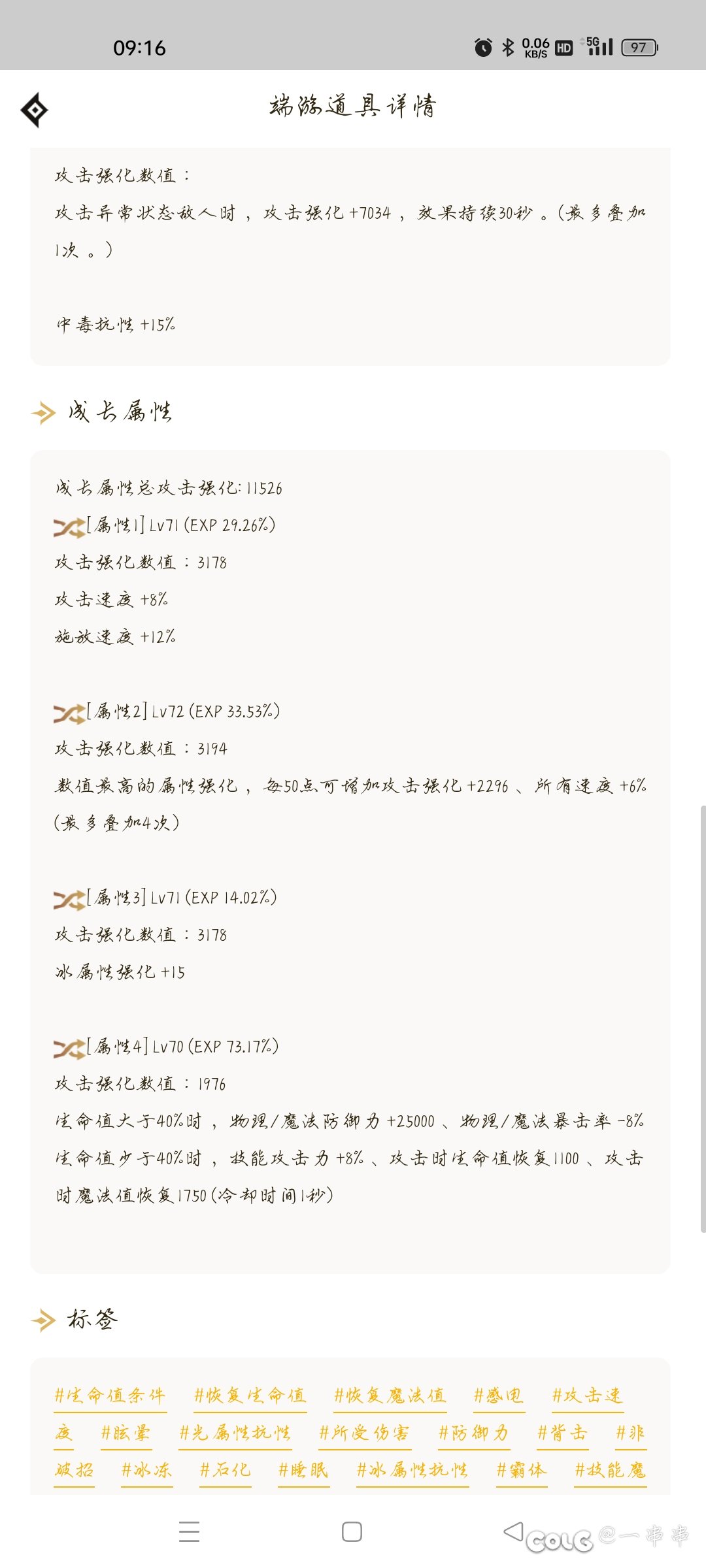Tap the HD indicator in the status bar
The height and width of the screenshot is (1568, 706).
tap(563, 46)
